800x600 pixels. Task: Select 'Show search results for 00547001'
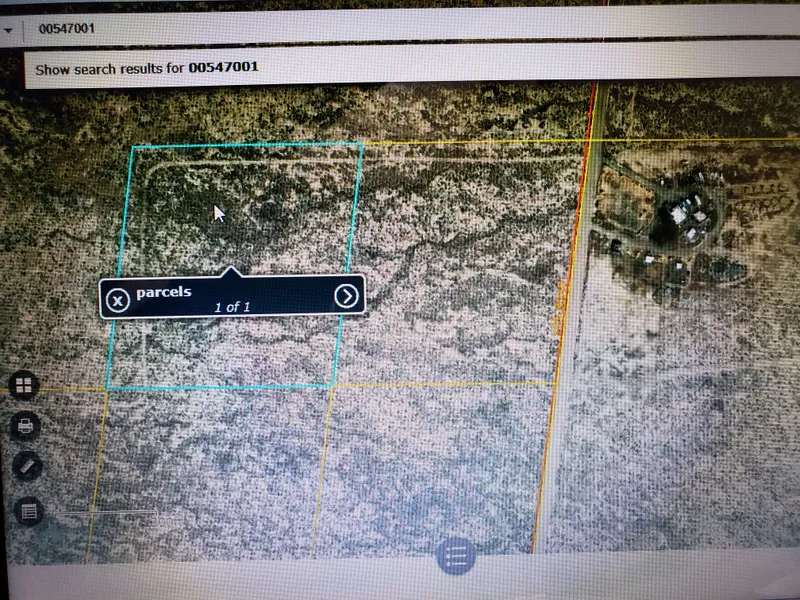(147, 68)
